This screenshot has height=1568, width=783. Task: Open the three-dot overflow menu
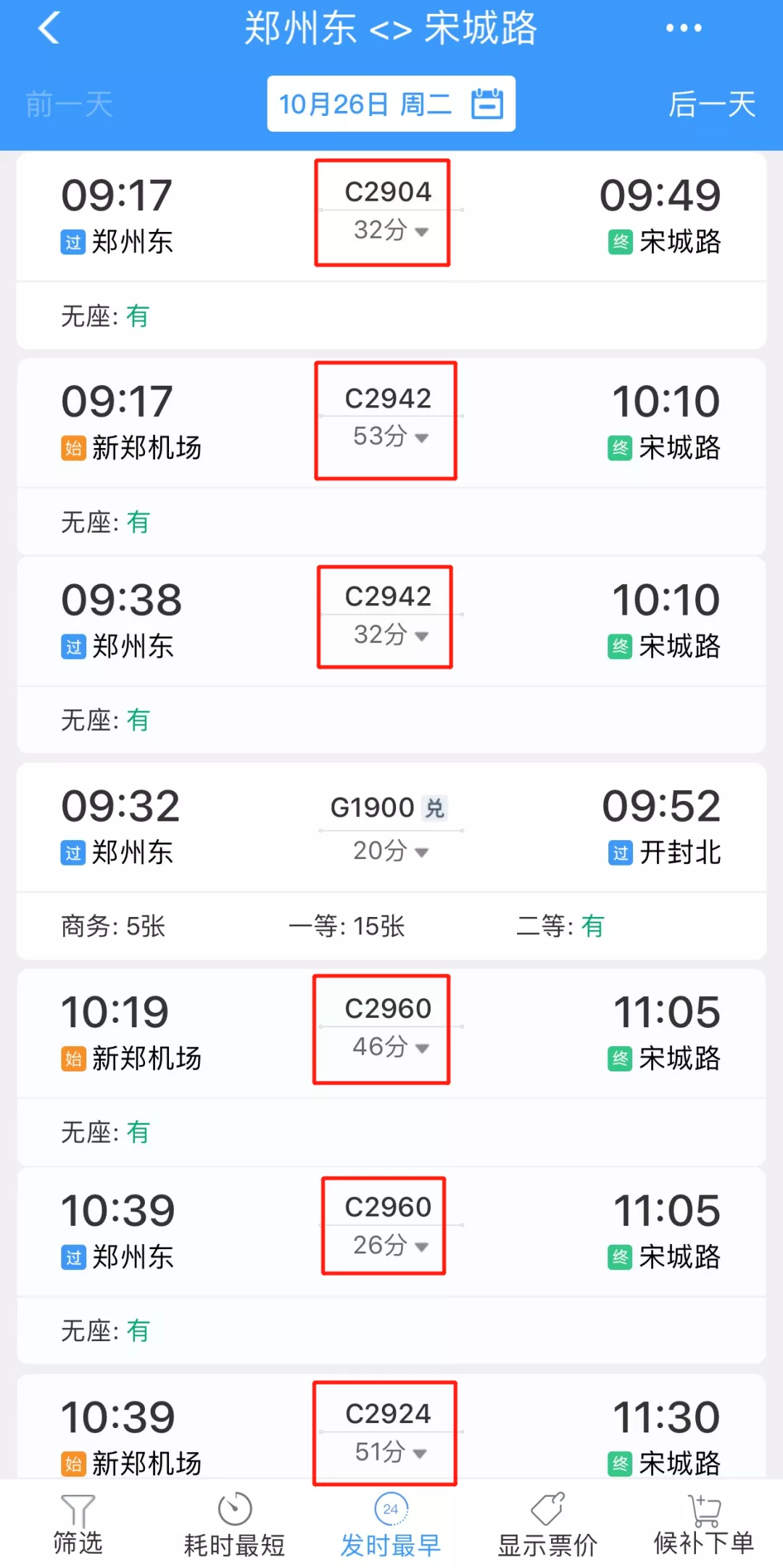click(x=684, y=28)
